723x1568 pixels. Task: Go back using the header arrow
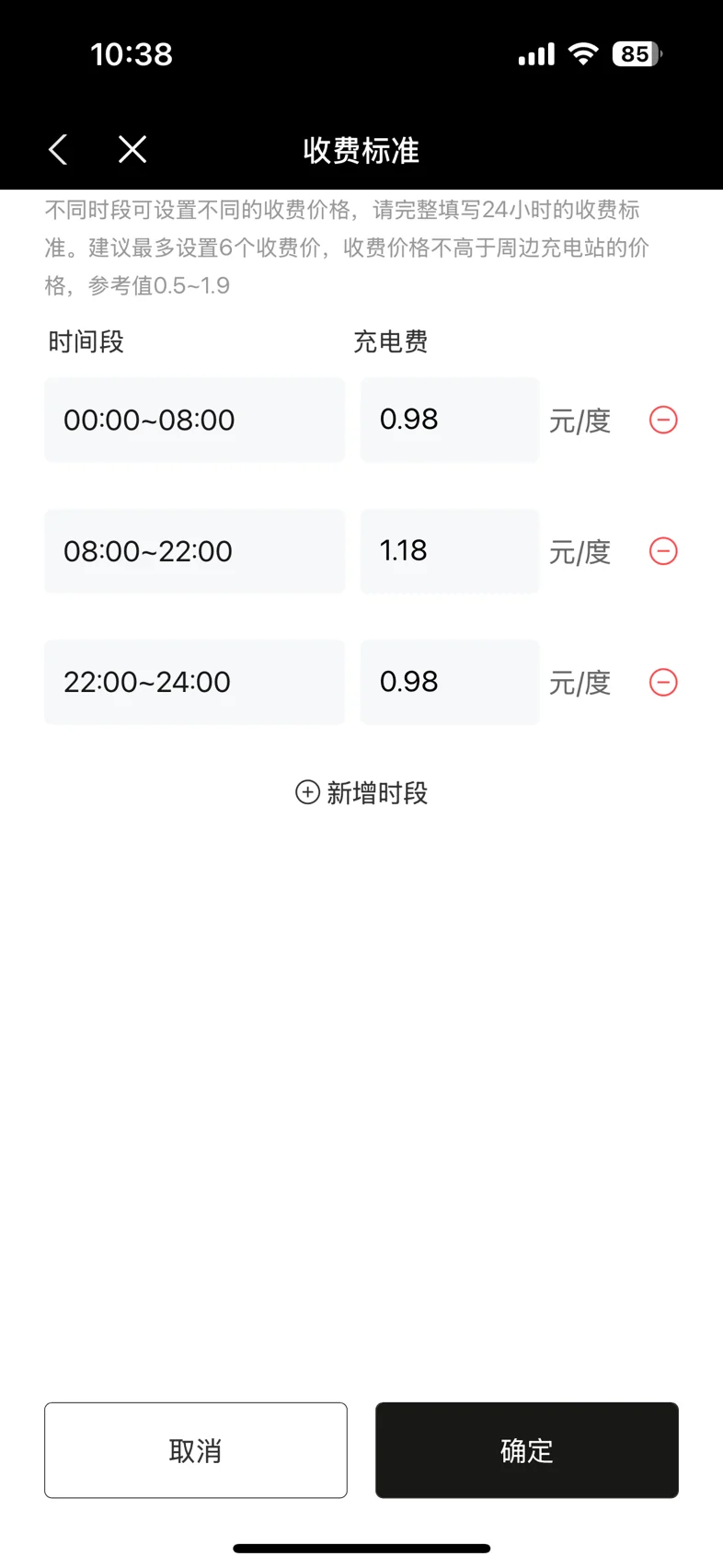click(58, 149)
